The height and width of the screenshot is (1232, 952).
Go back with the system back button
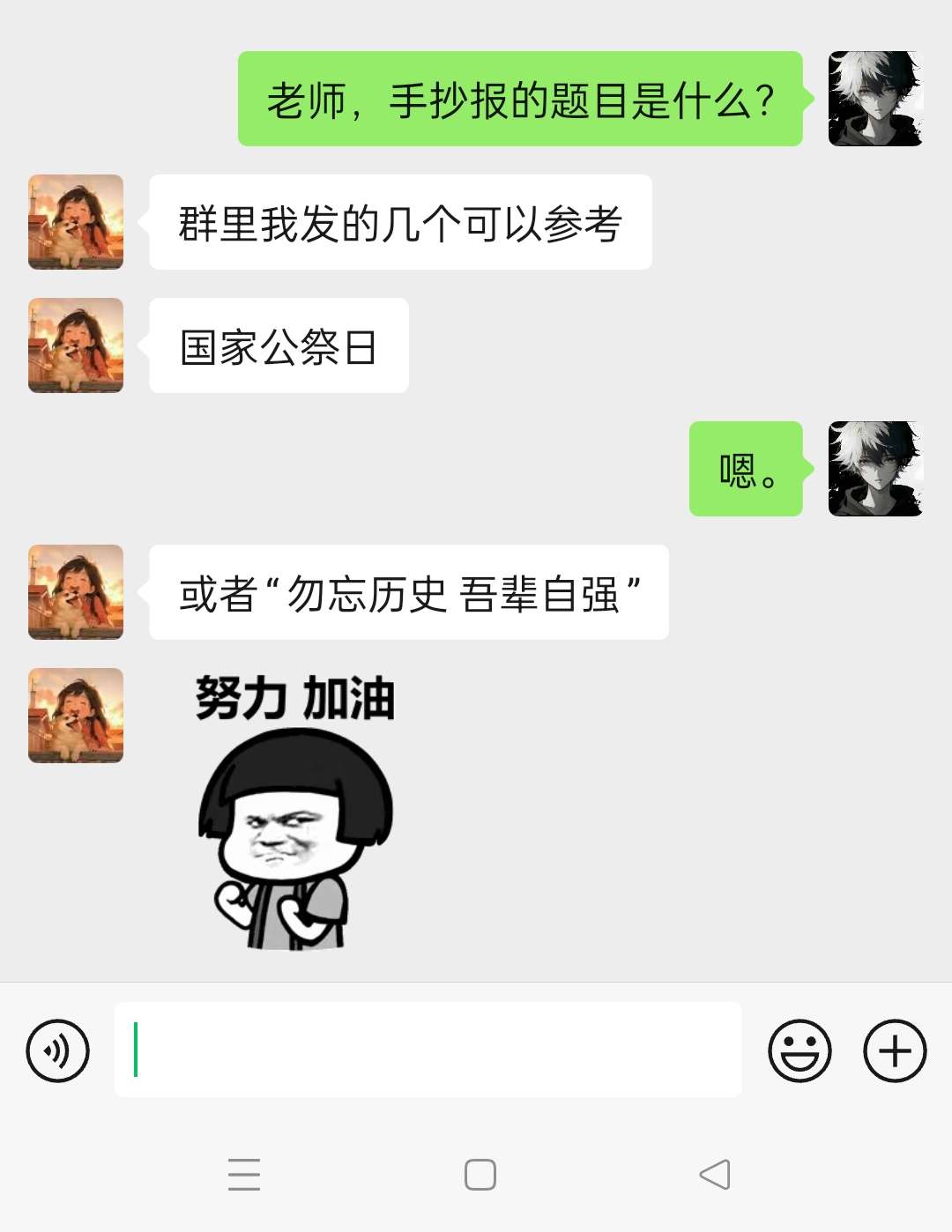[715, 1175]
